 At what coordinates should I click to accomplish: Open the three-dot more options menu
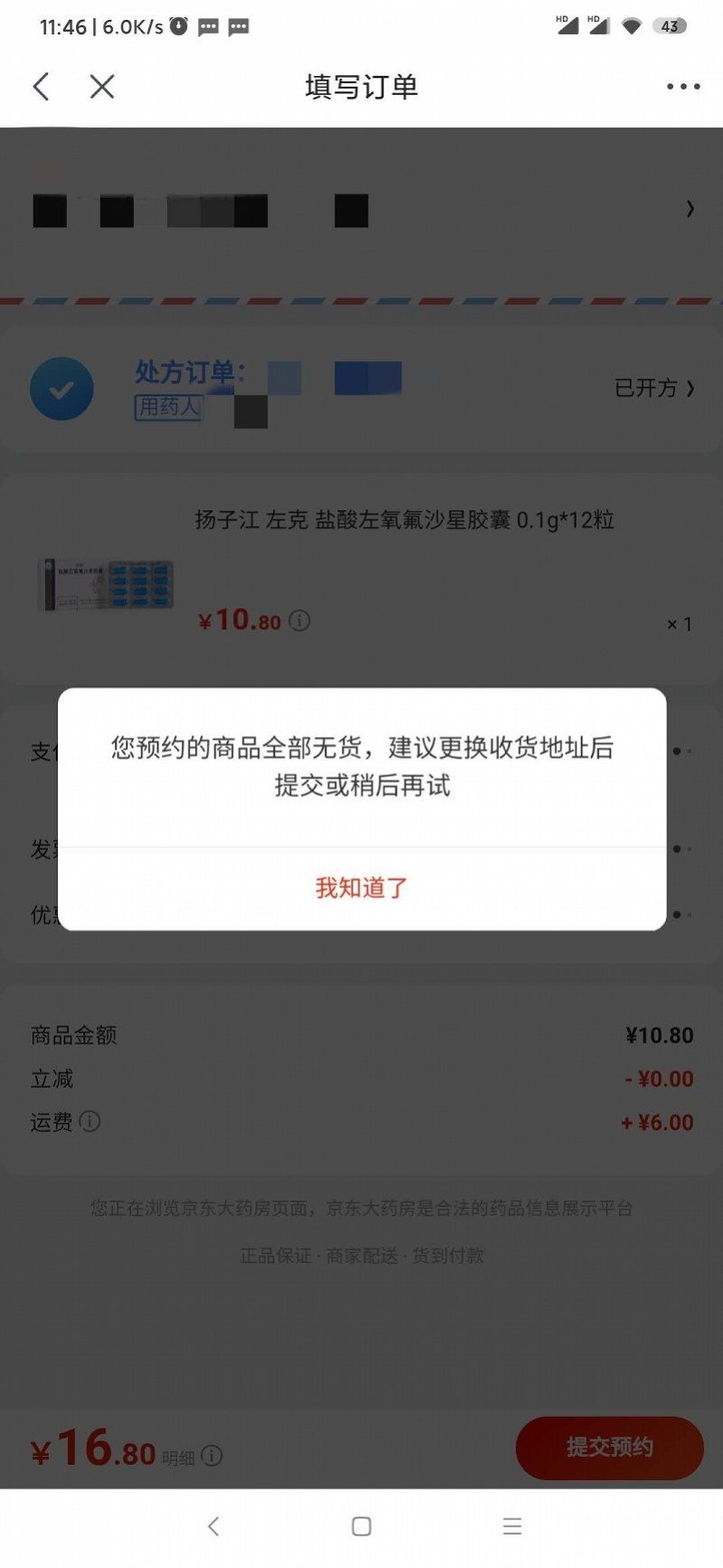tap(681, 86)
